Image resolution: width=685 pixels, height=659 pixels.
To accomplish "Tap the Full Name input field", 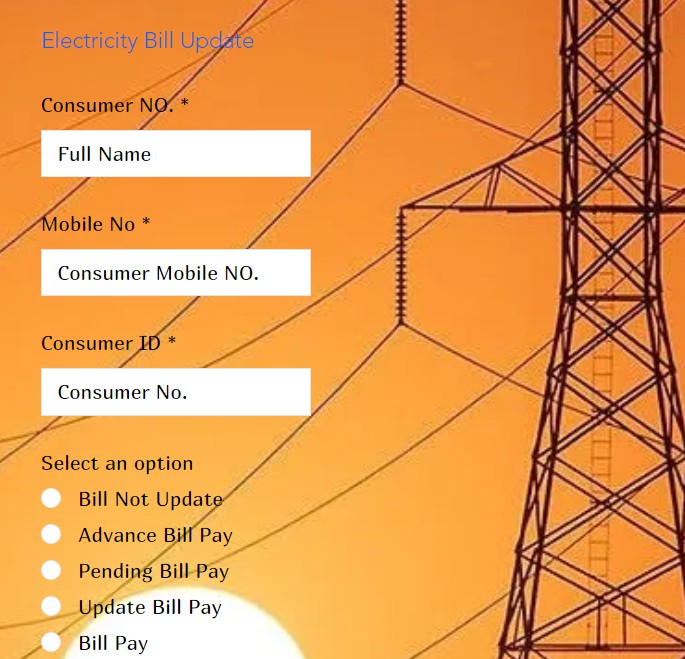I will click(175, 154).
